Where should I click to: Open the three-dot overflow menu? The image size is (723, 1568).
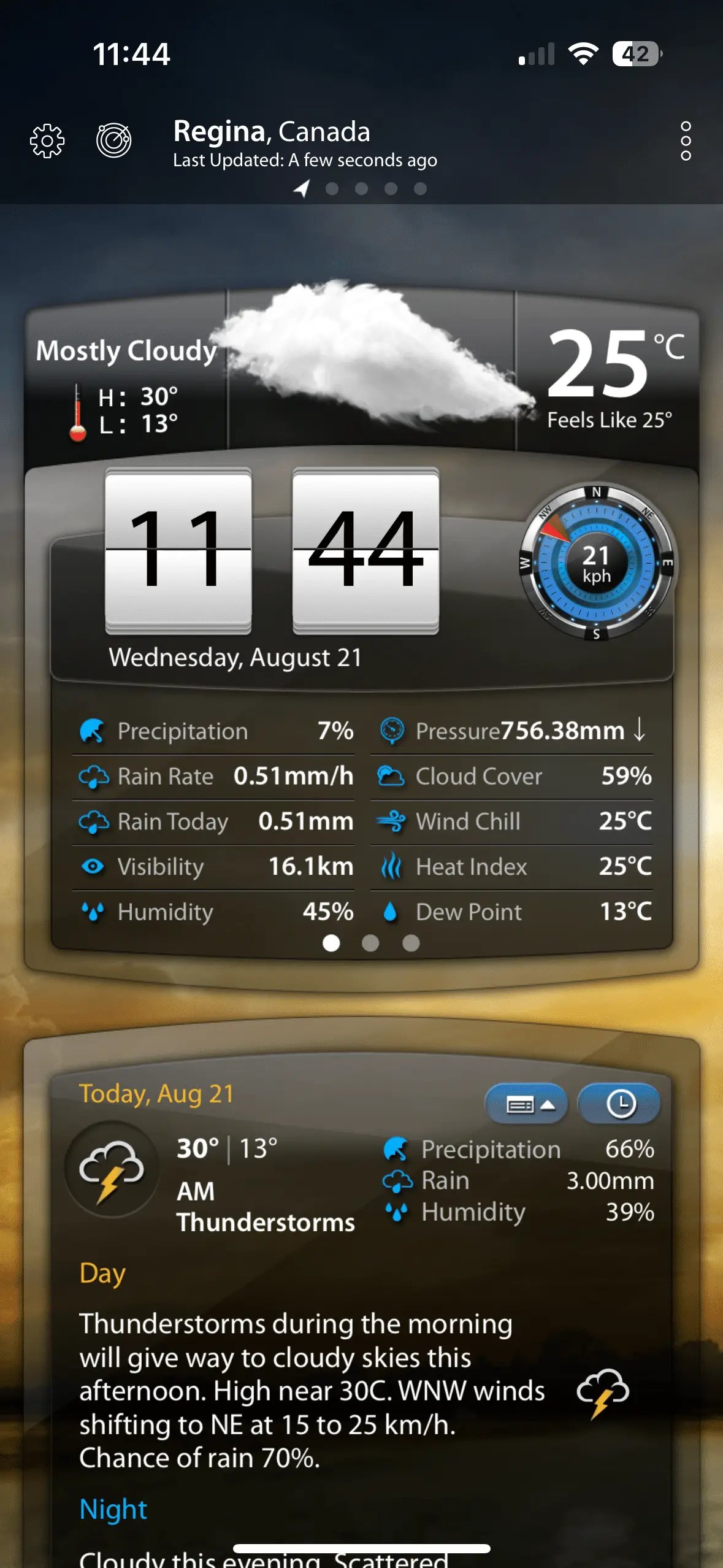tap(686, 141)
